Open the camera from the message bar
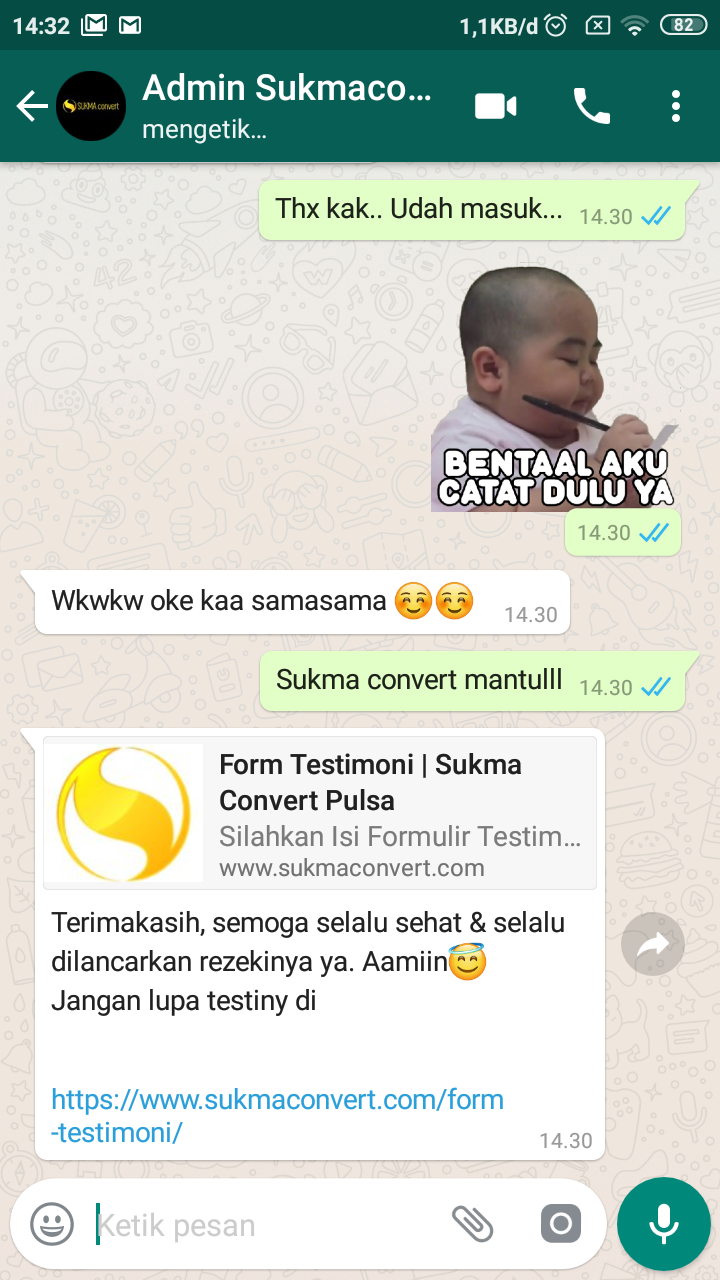This screenshot has width=720, height=1280. (560, 1224)
